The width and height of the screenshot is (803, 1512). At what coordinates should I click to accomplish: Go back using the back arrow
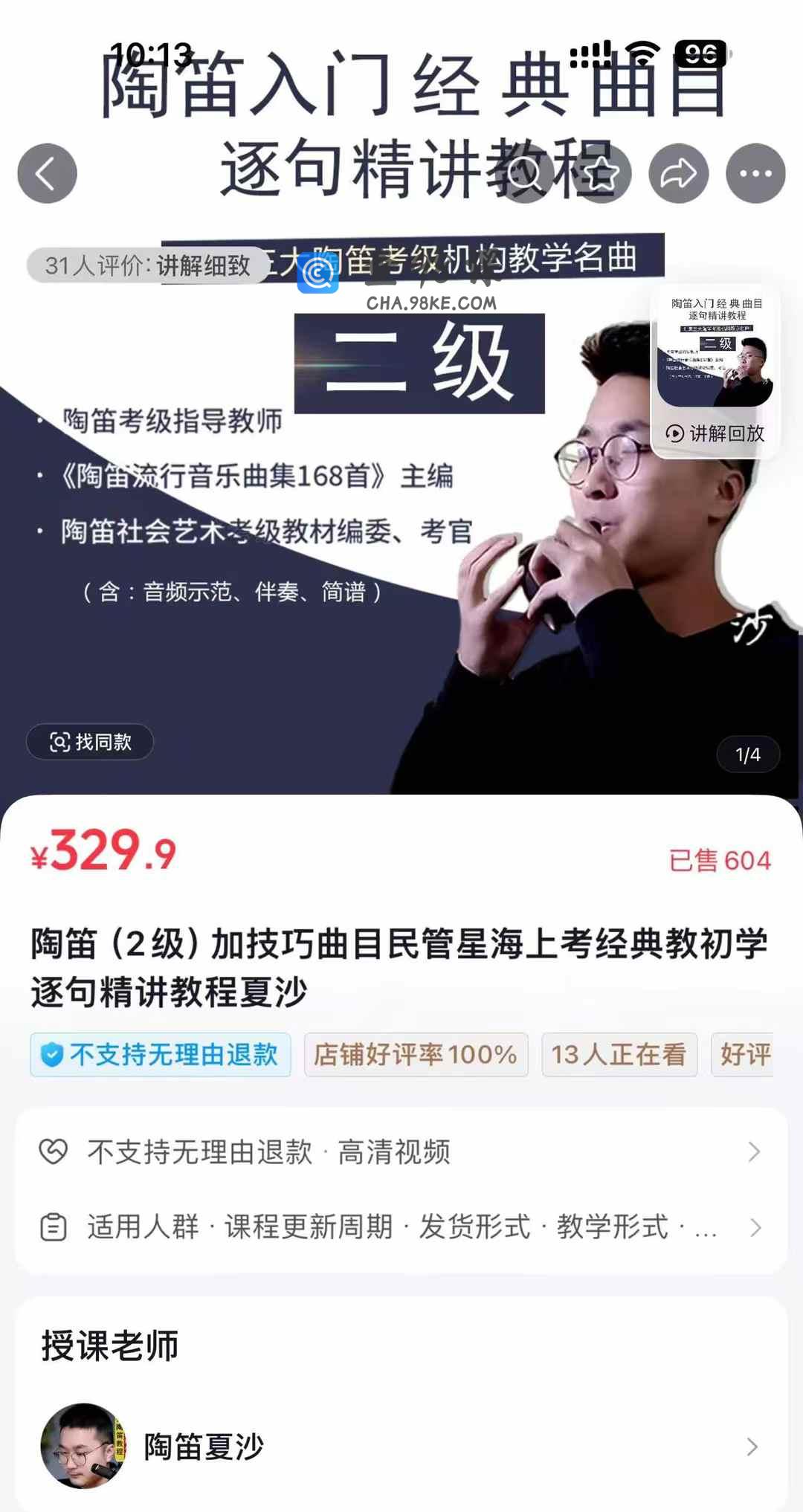coord(47,173)
